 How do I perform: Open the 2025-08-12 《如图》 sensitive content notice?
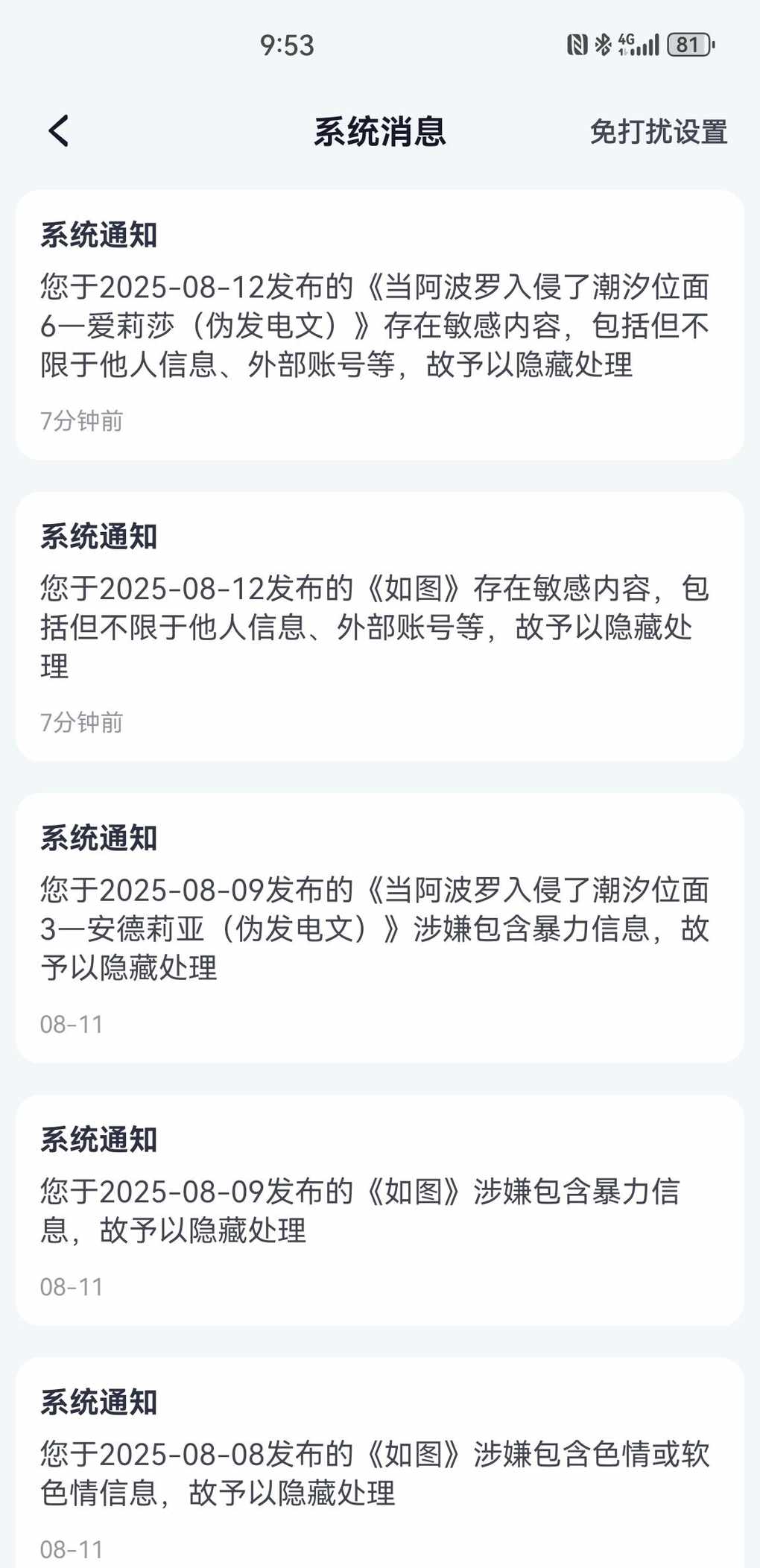380,627
